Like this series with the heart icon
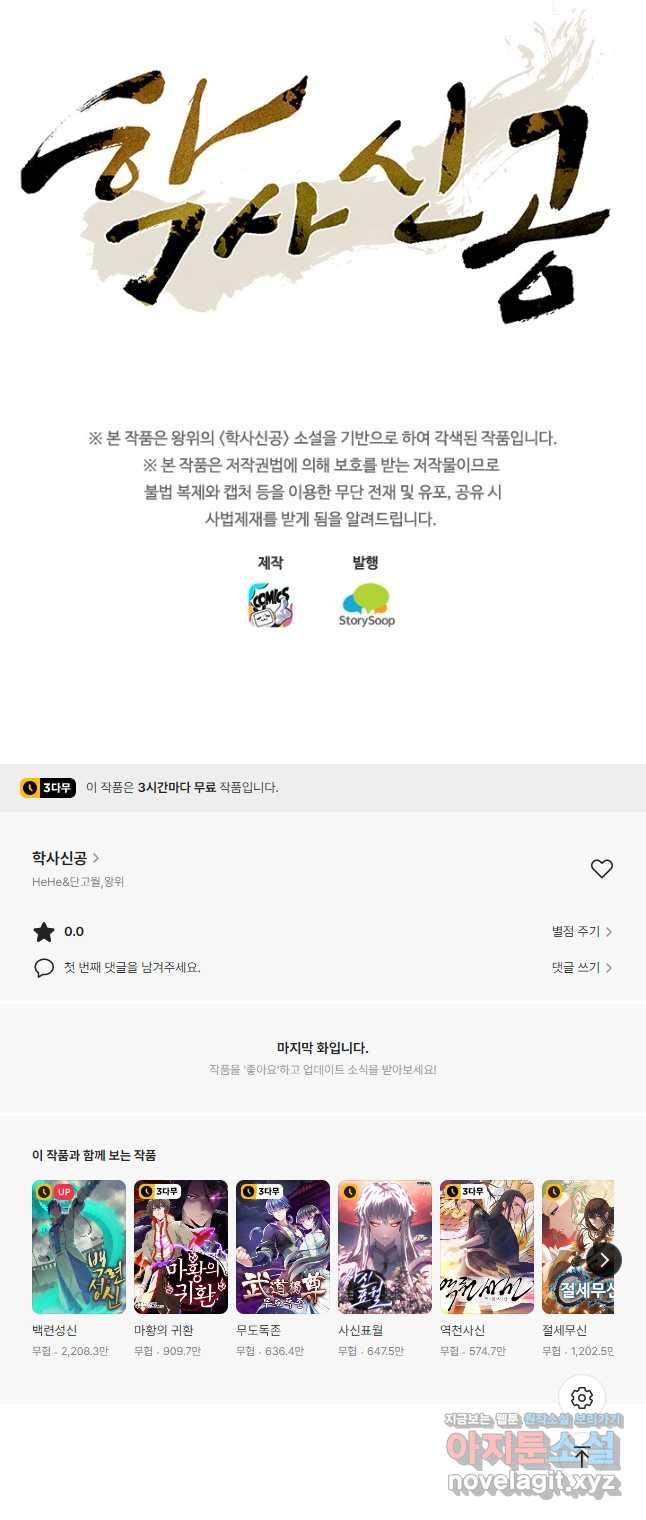 click(601, 869)
